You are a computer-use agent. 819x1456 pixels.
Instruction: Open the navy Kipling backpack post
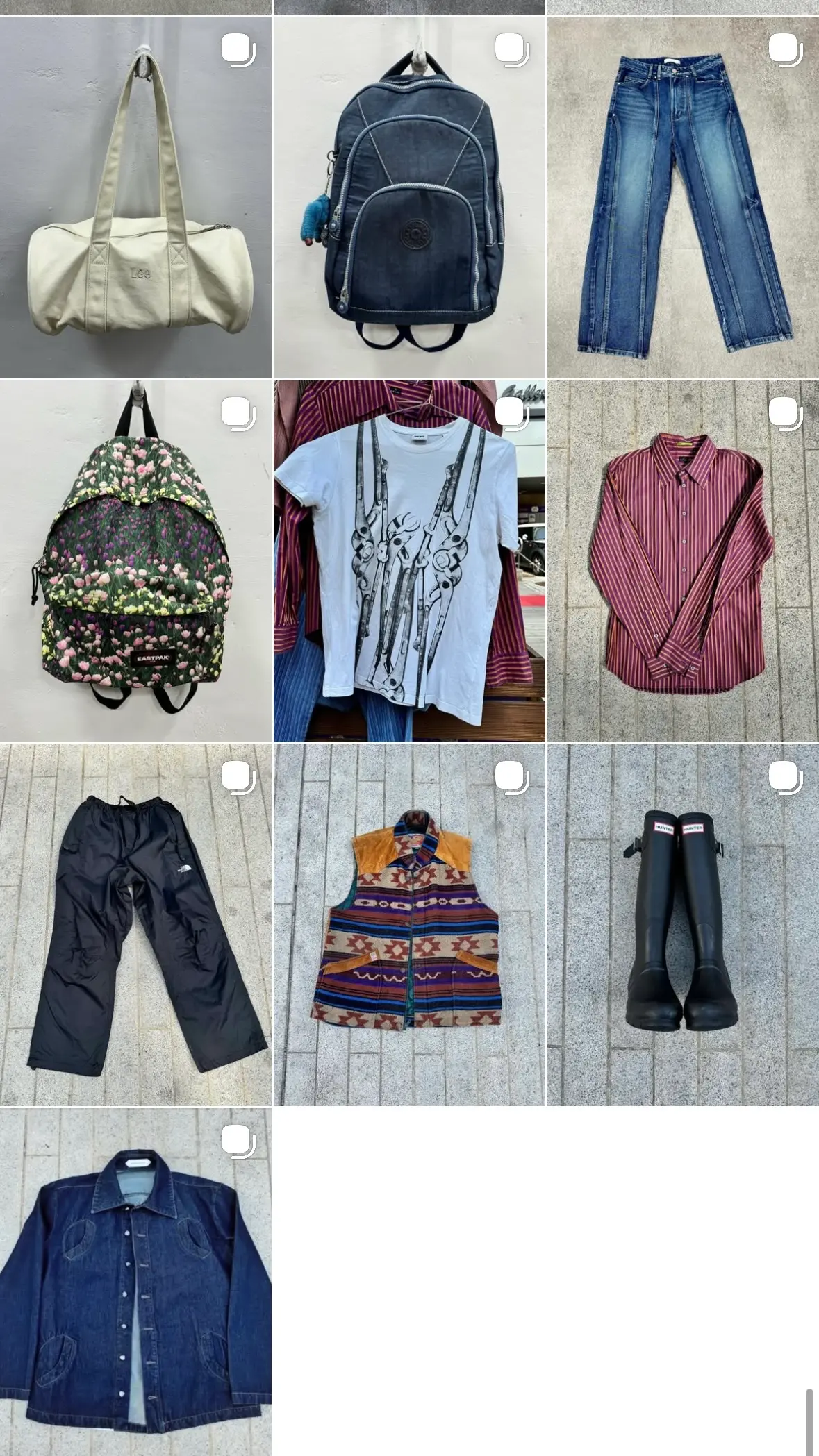pyautogui.click(x=409, y=197)
